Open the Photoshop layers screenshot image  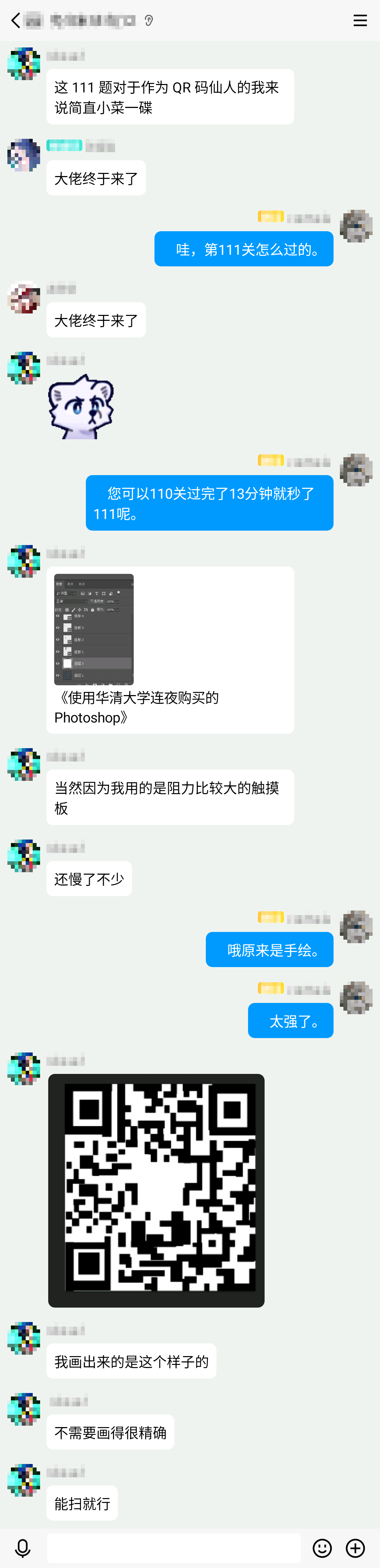[x=94, y=629]
